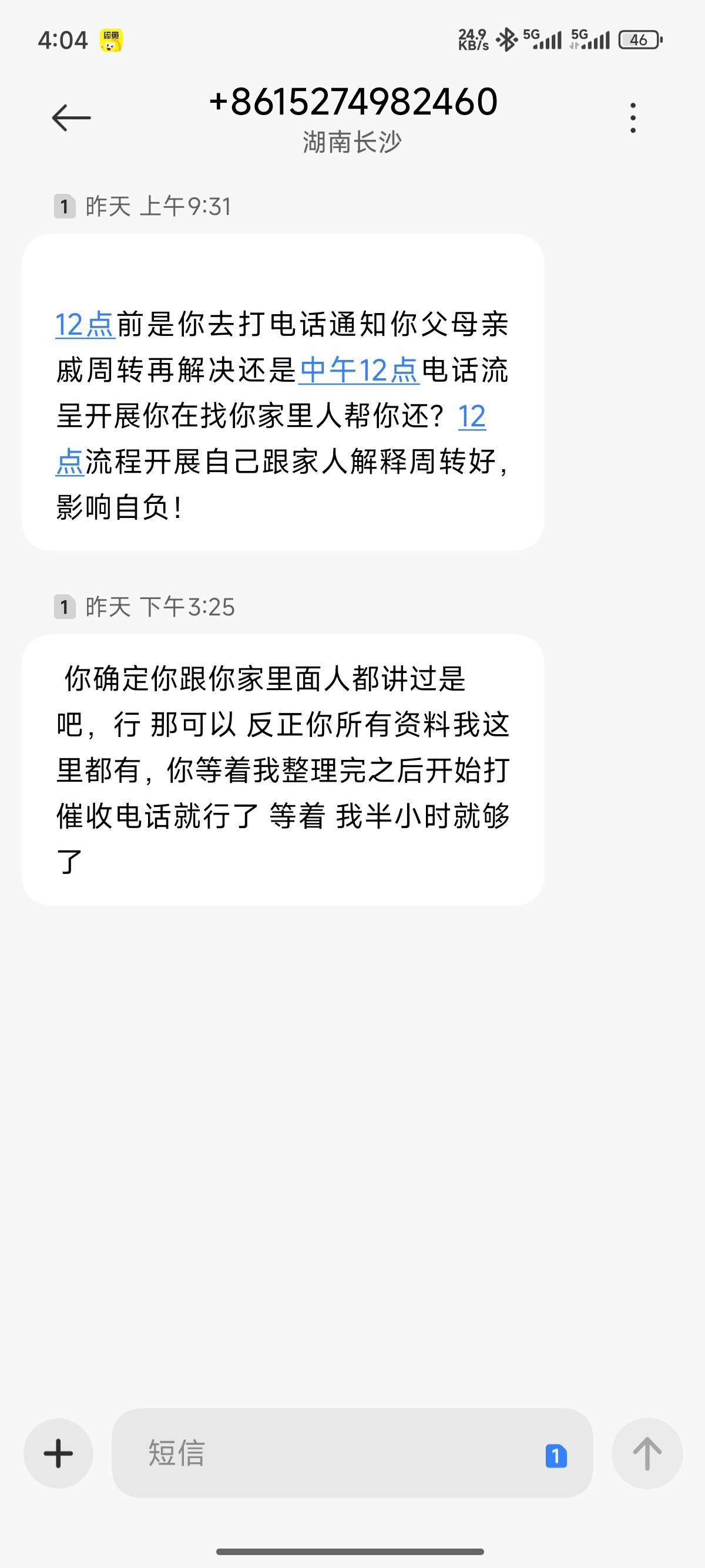Open the first 12点 link in the message
This screenshot has width=705, height=1568.
(x=85, y=324)
